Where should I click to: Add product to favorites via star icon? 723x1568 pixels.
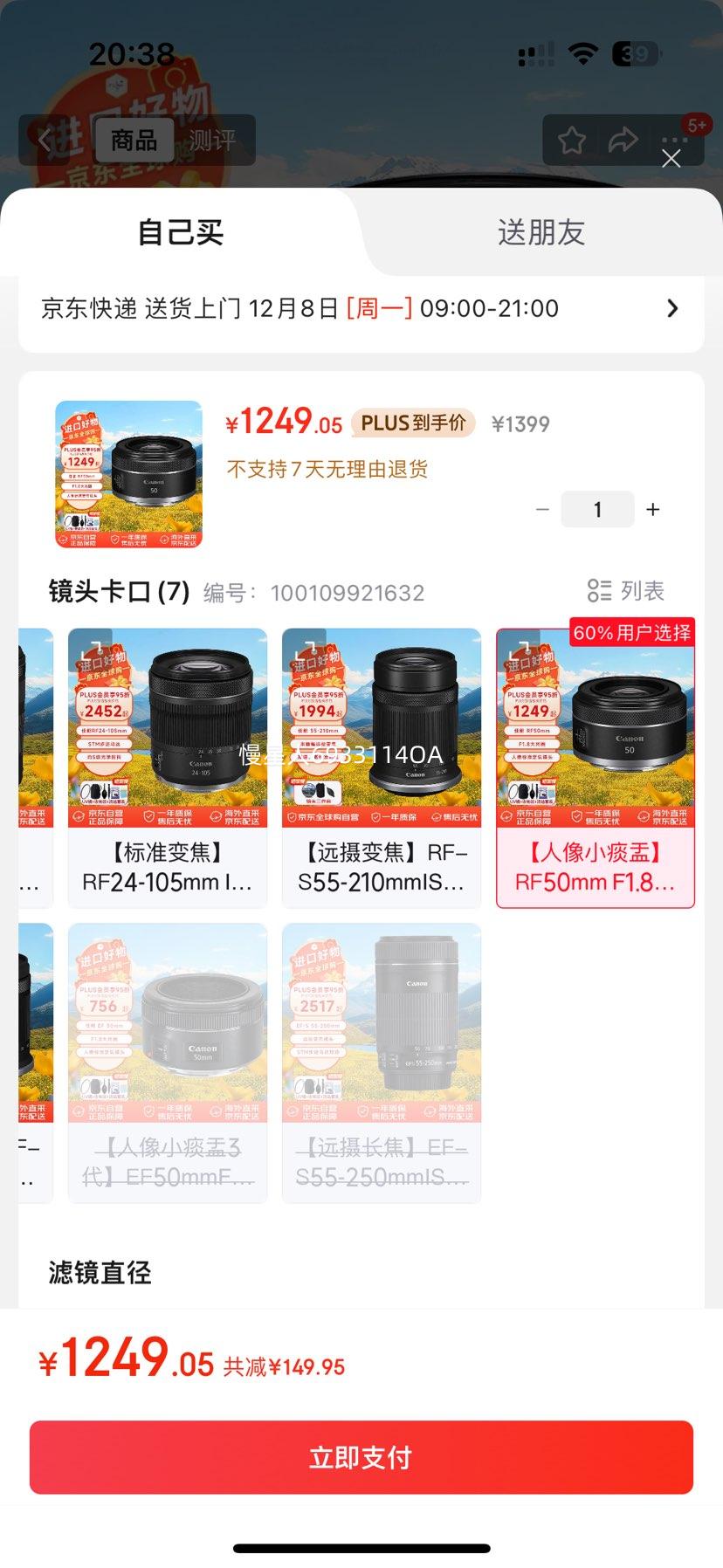click(x=572, y=140)
